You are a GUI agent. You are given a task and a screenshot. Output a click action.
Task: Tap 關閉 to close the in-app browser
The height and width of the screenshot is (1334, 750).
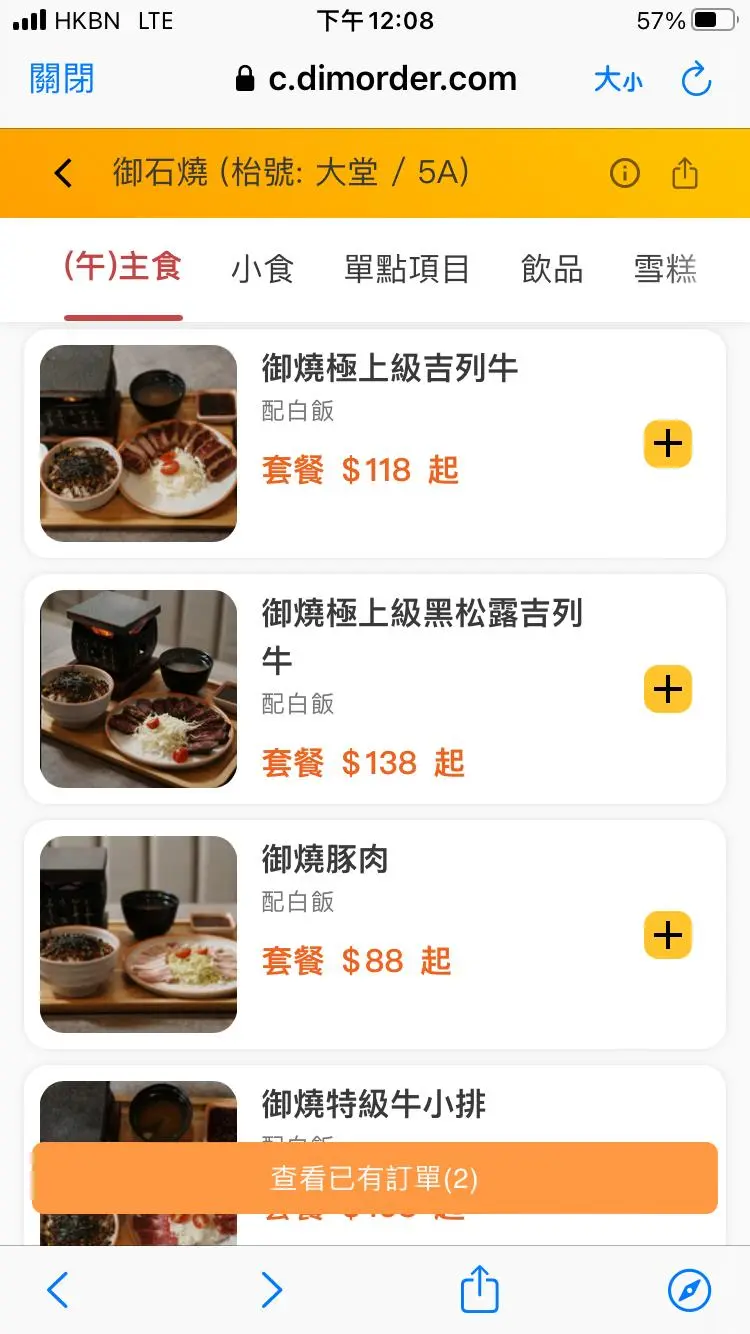62,79
